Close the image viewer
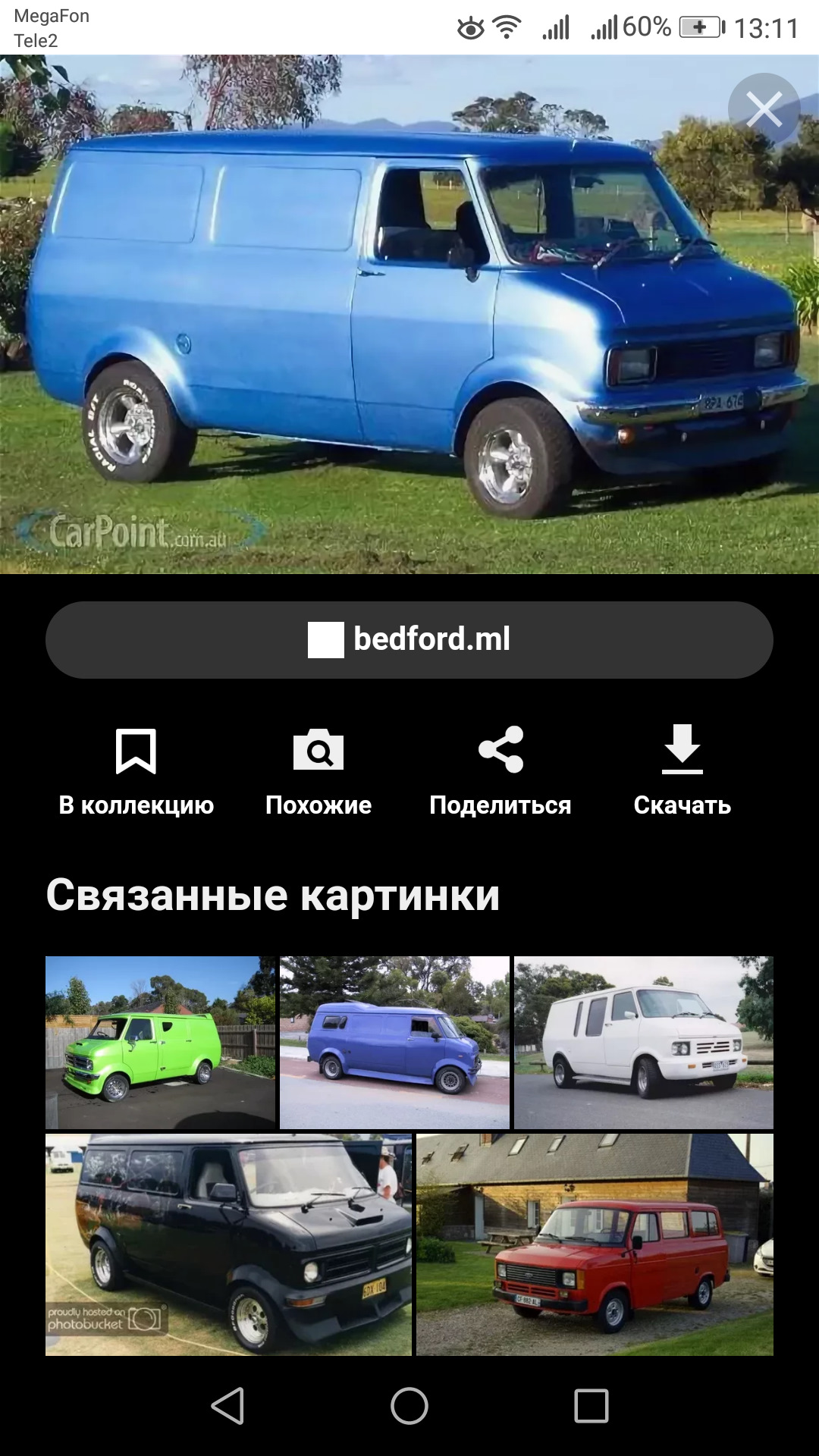This screenshot has width=819, height=1456. click(x=764, y=109)
